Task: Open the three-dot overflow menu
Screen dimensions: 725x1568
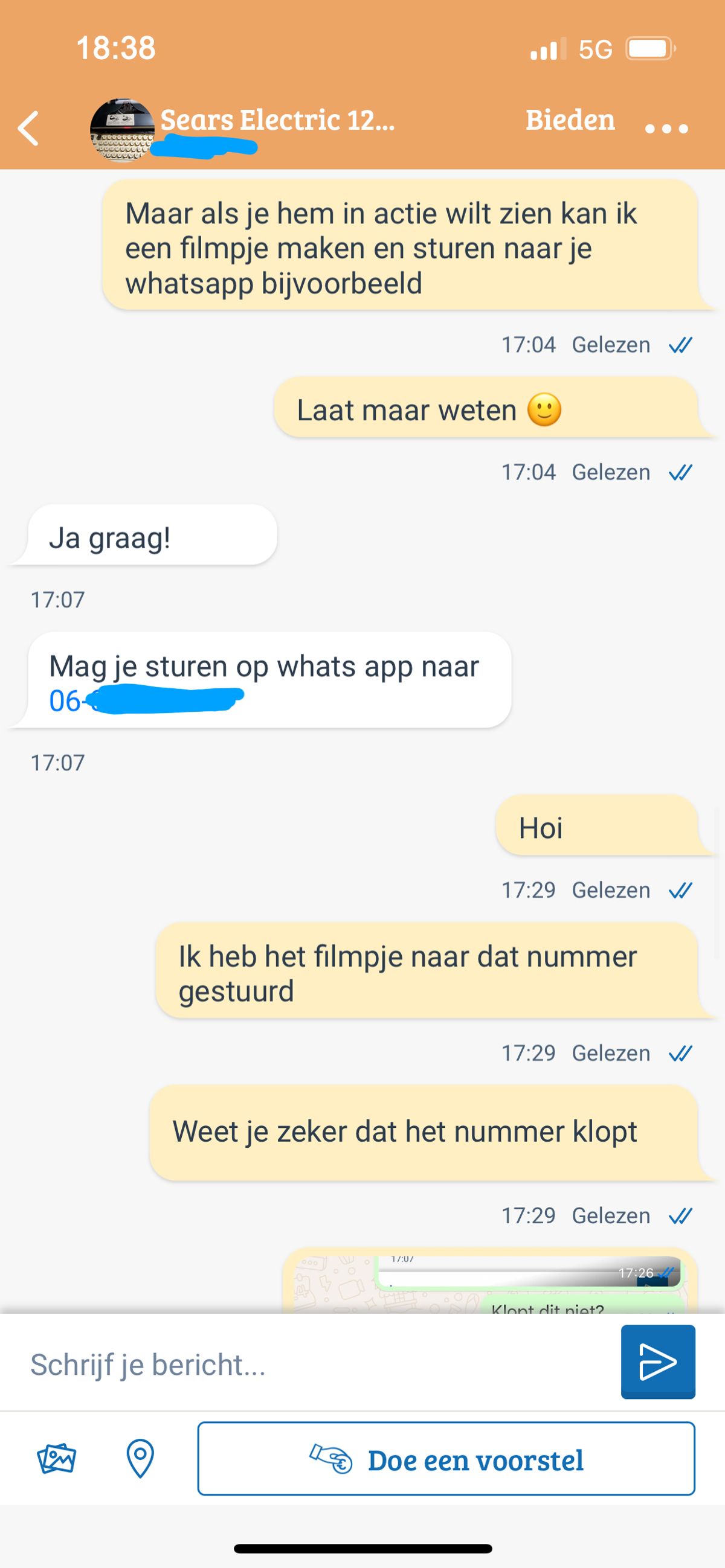Action: 666,129
